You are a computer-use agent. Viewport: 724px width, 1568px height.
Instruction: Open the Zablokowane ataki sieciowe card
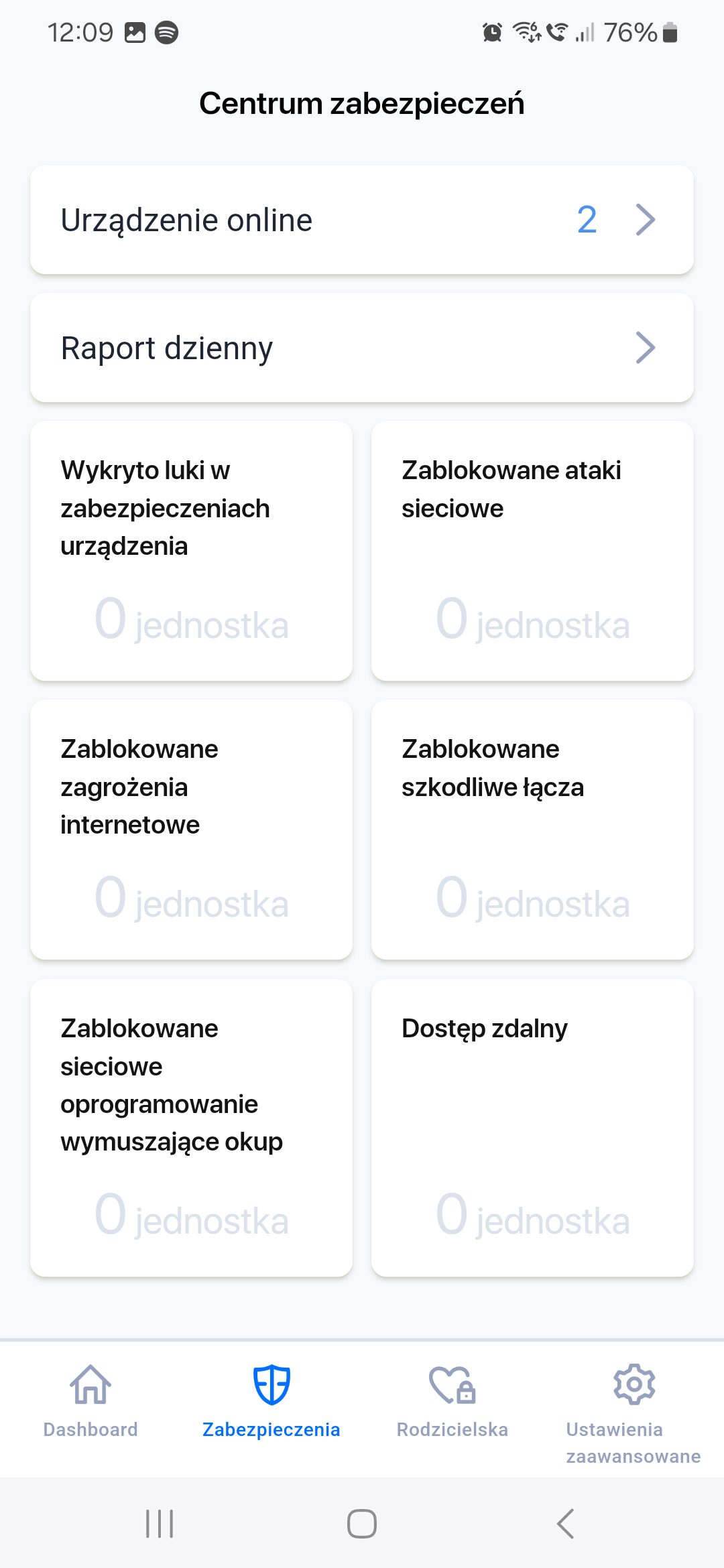pos(532,551)
